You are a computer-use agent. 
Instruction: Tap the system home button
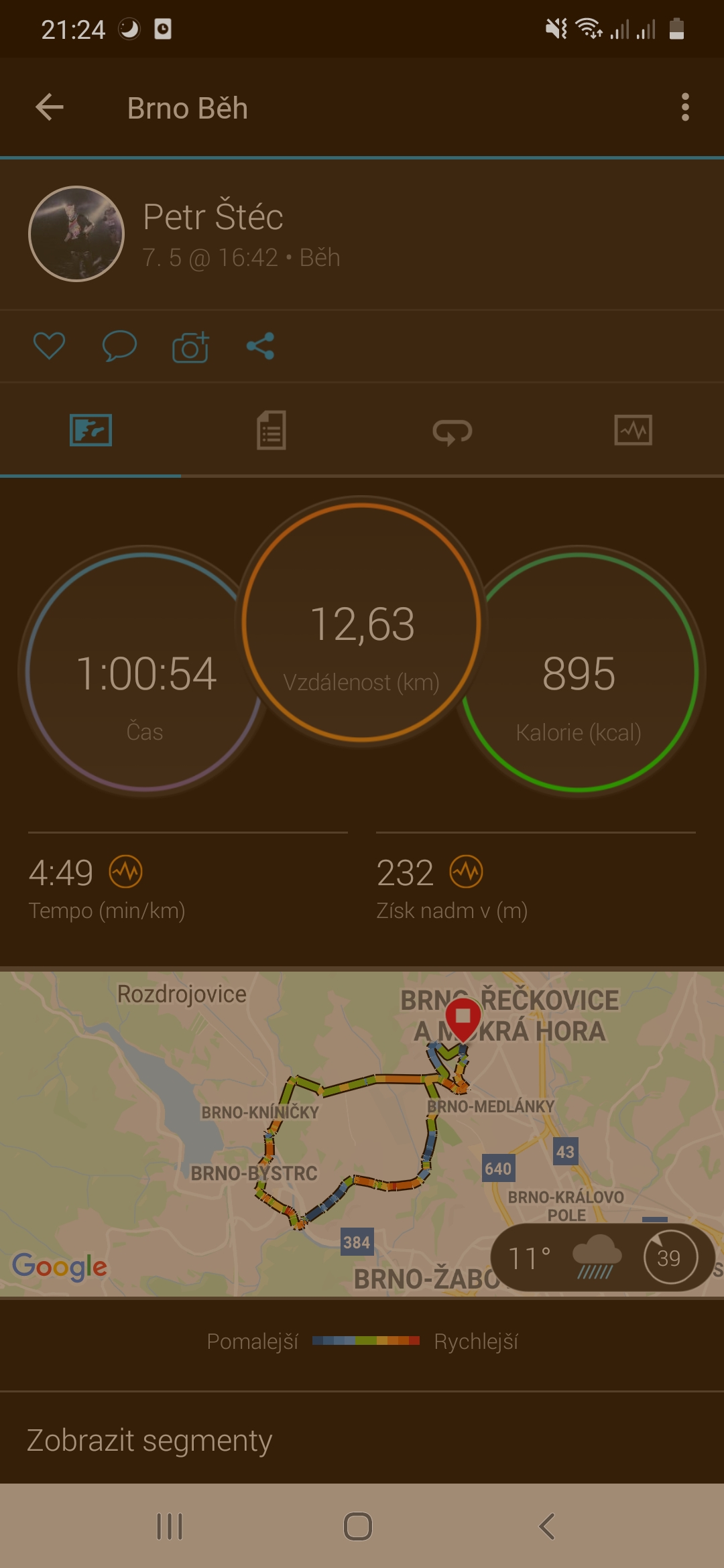click(358, 1526)
